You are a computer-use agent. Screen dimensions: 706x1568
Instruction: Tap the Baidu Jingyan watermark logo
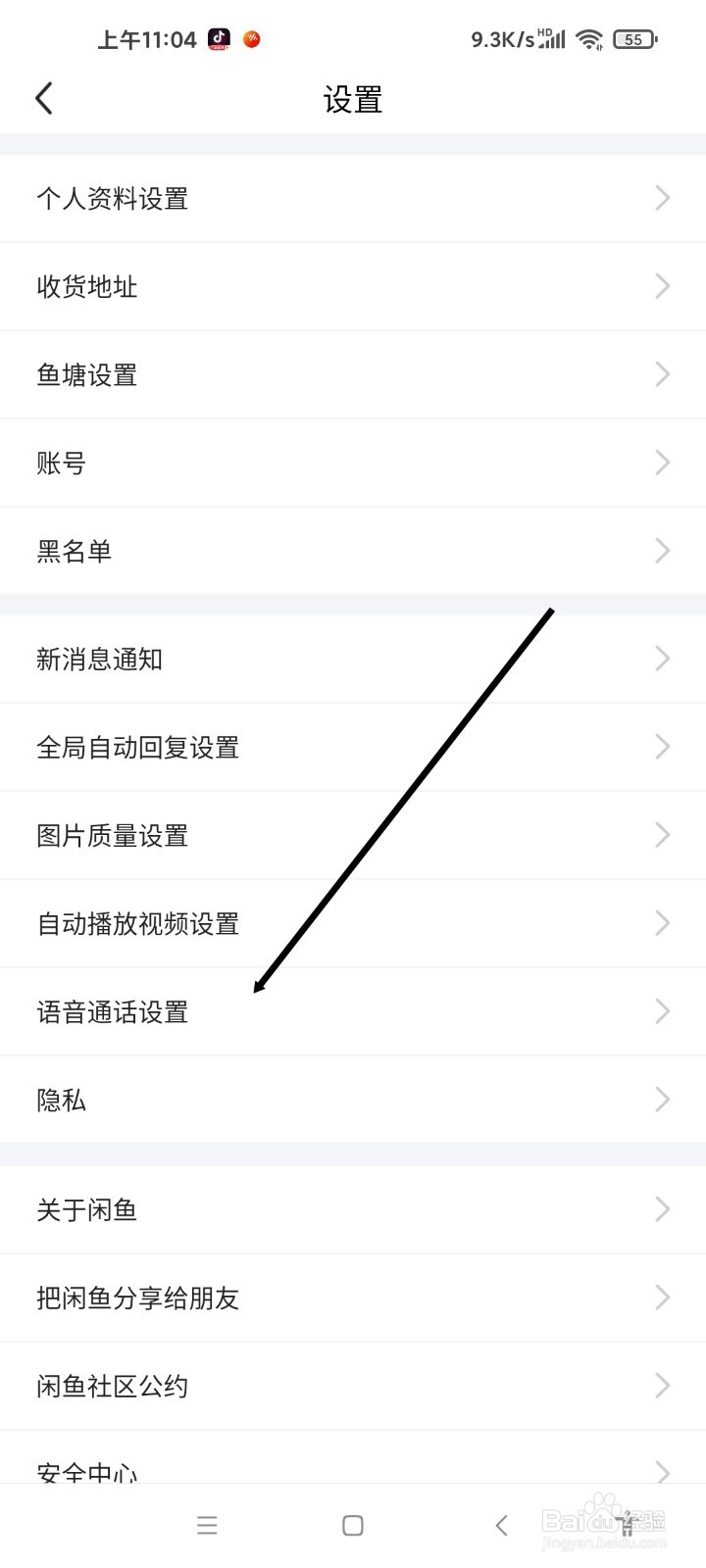(603, 1519)
